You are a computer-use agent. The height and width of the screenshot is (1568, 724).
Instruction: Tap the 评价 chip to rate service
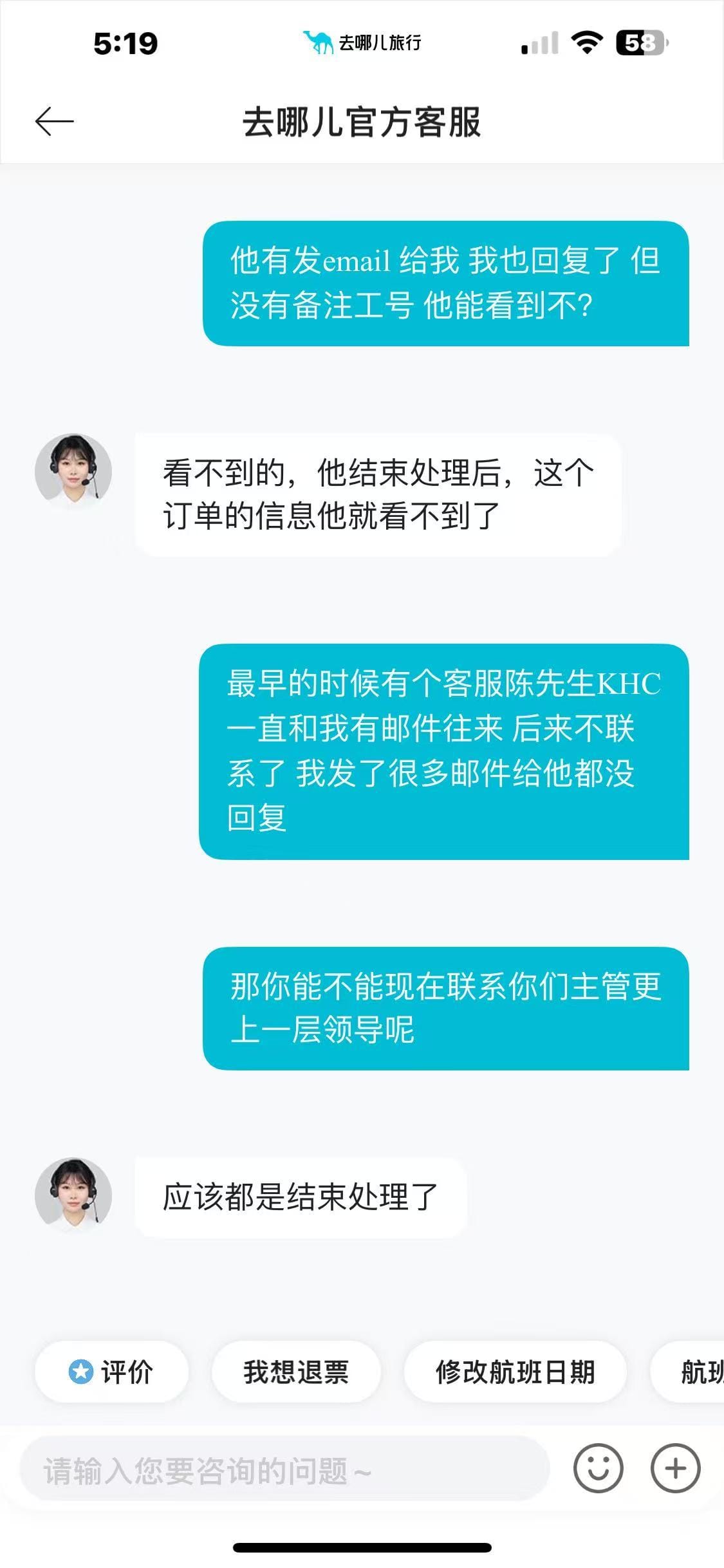[x=111, y=1372]
